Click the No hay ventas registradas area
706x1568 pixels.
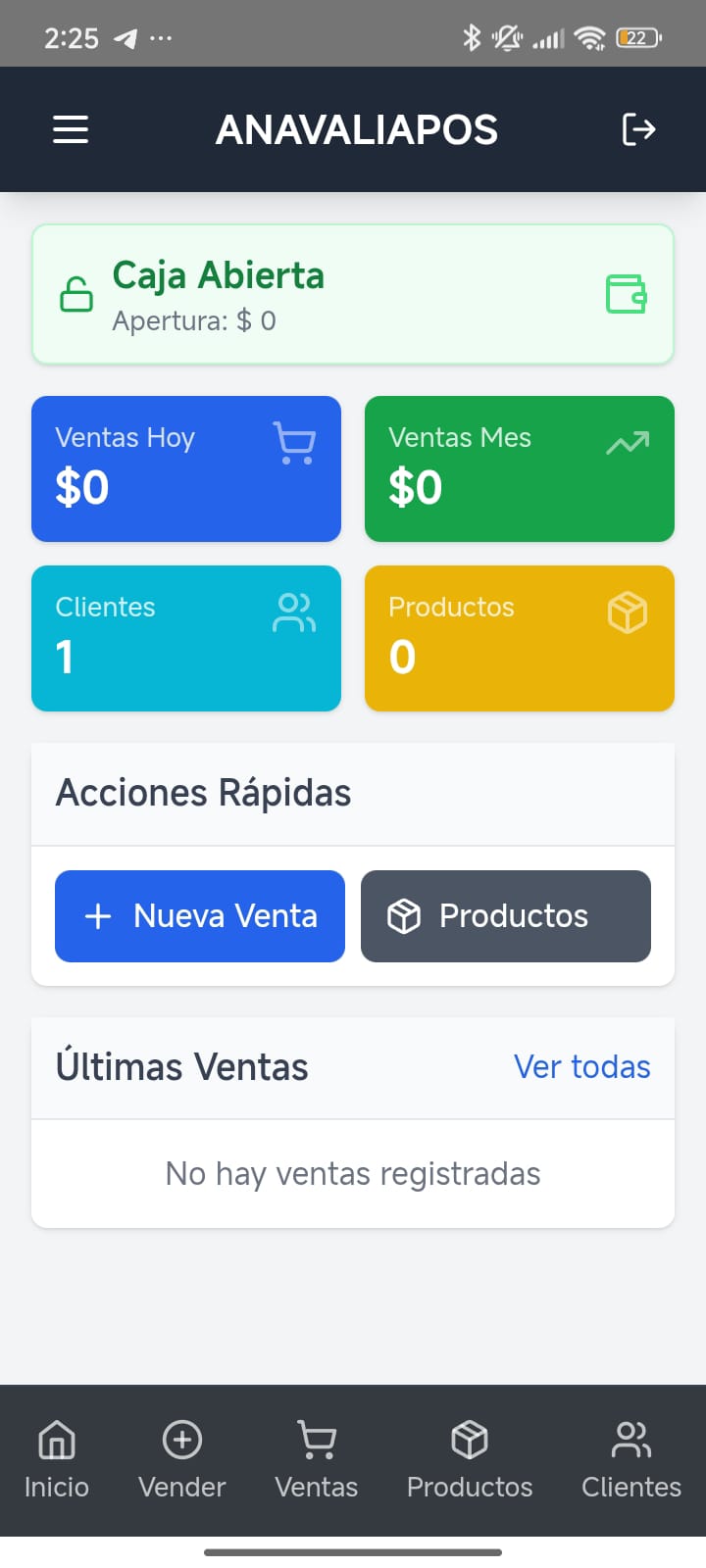pos(353,1173)
